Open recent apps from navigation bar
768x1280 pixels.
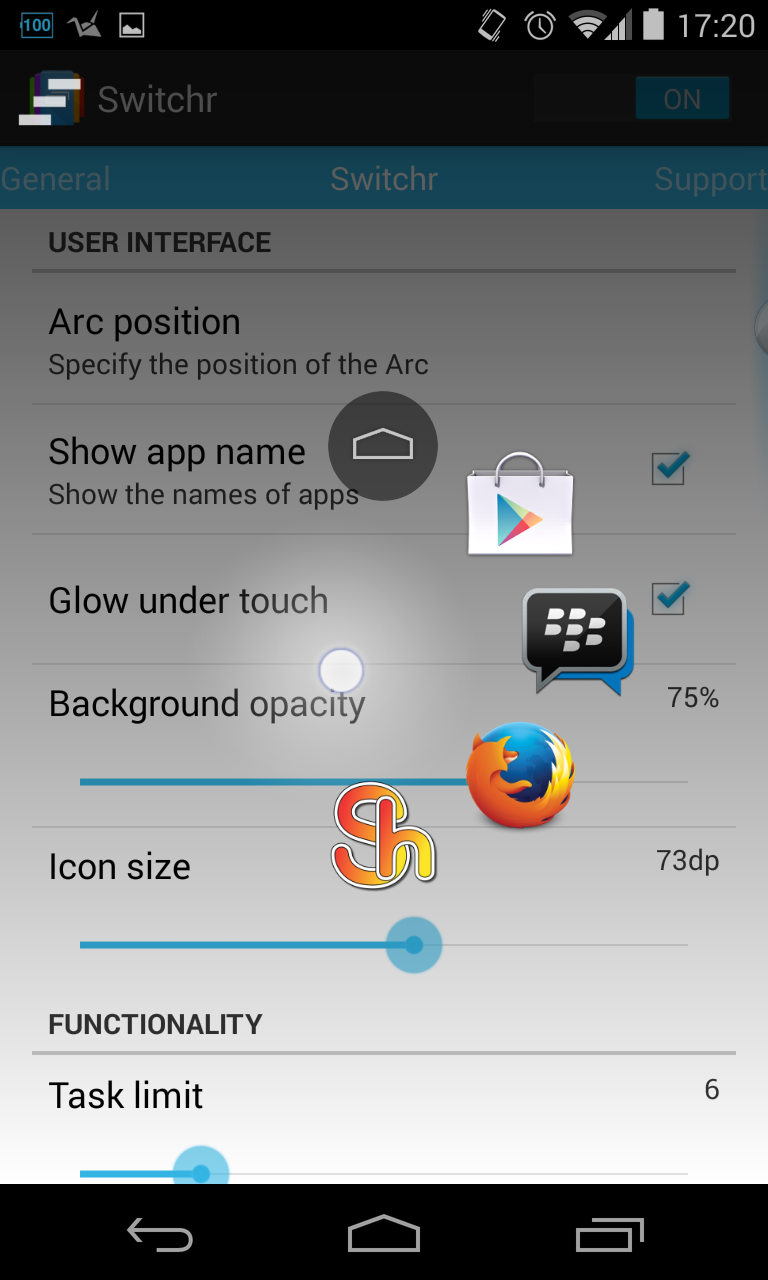point(610,1235)
